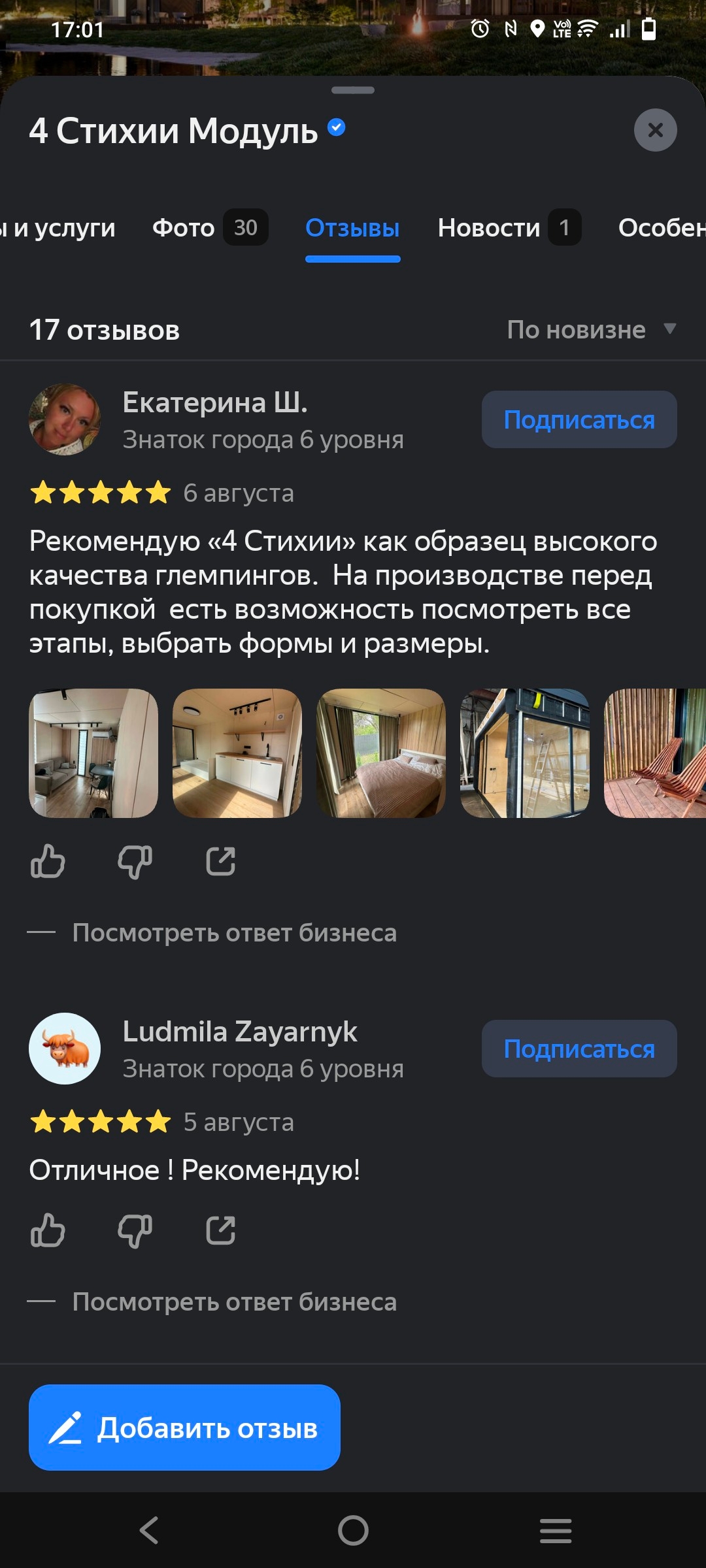Expand business reply under Ludmila's review
The image size is (706, 1568).
[234, 1302]
